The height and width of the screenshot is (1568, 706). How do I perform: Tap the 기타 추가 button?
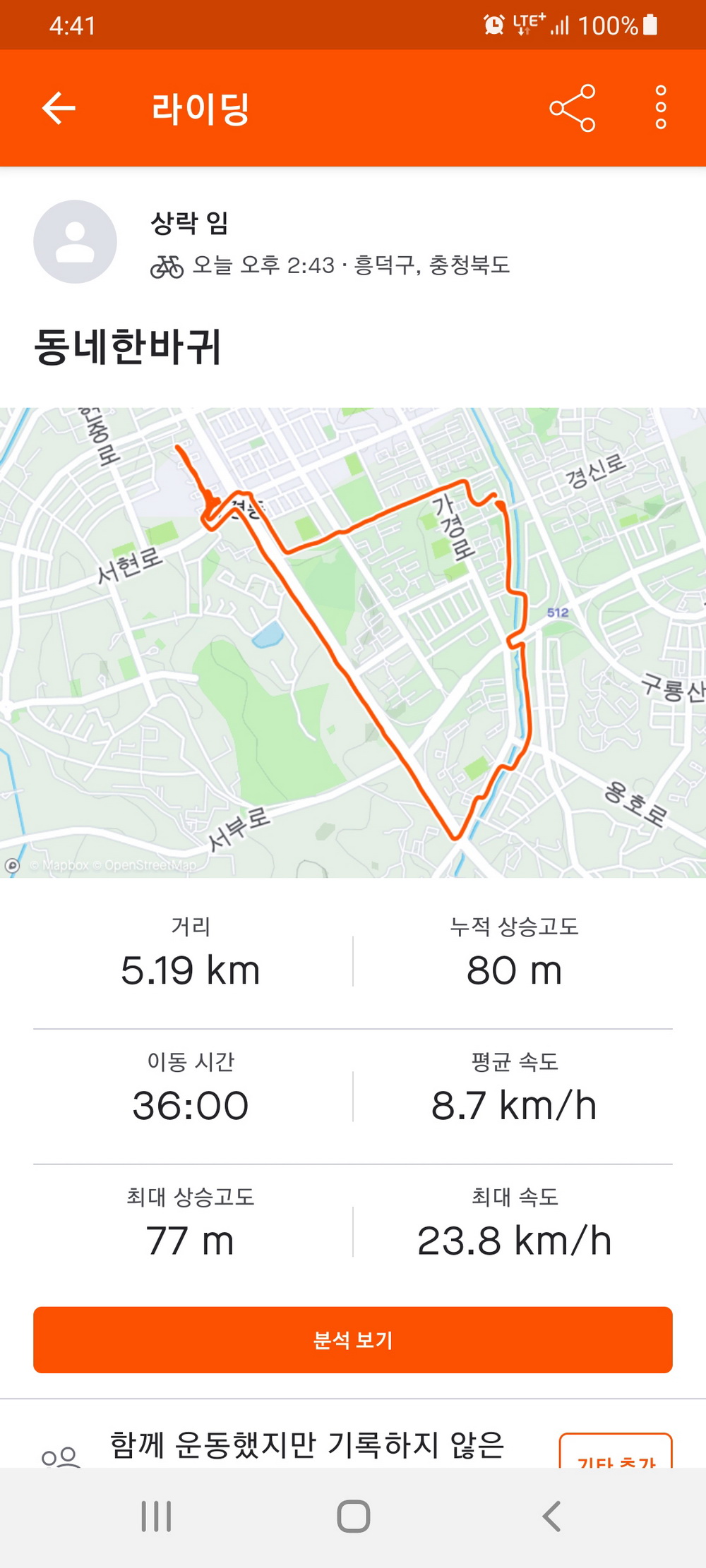(616, 1454)
